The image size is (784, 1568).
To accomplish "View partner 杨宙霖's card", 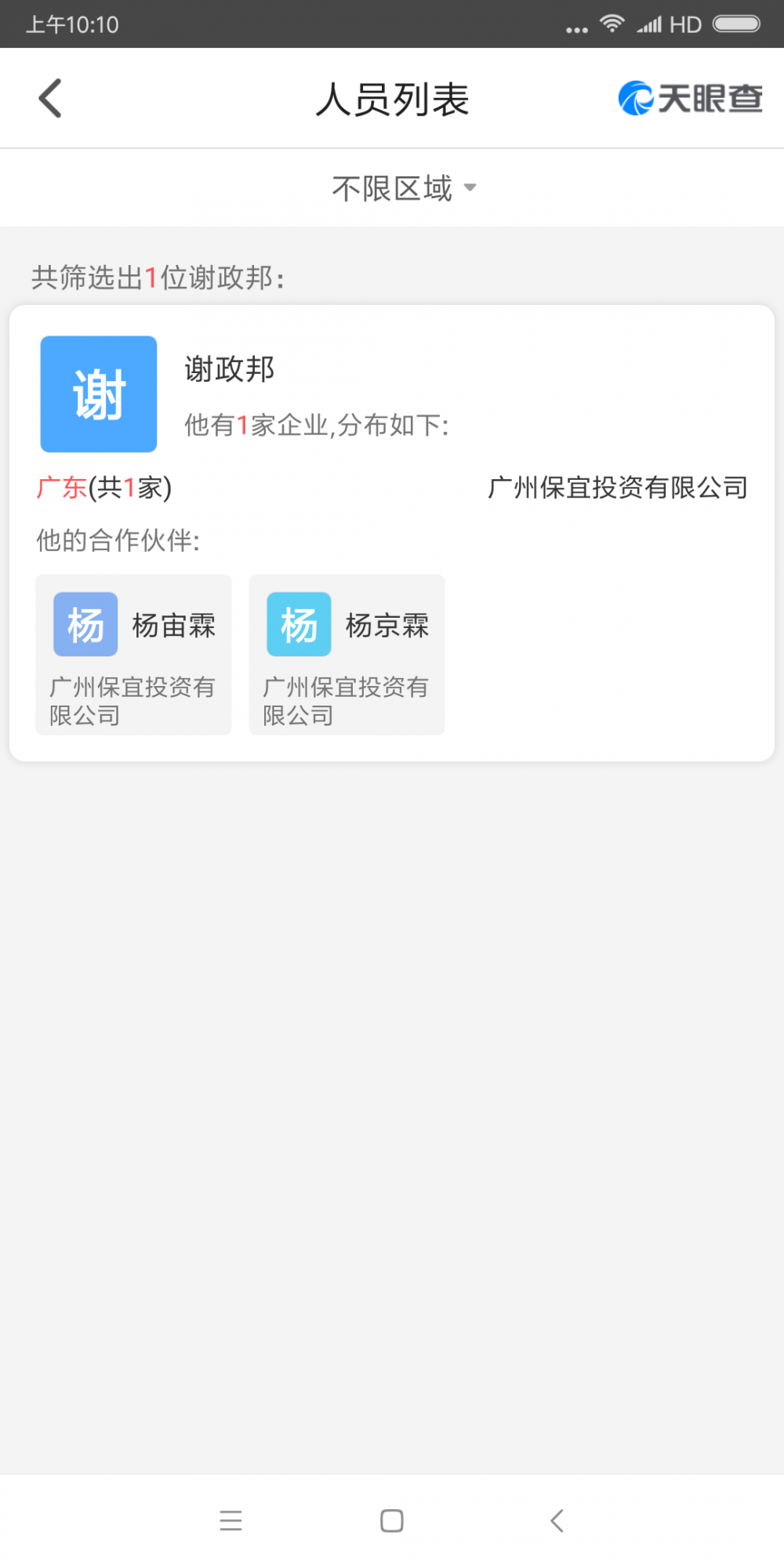I will pyautogui.click(x=134, y=655).
